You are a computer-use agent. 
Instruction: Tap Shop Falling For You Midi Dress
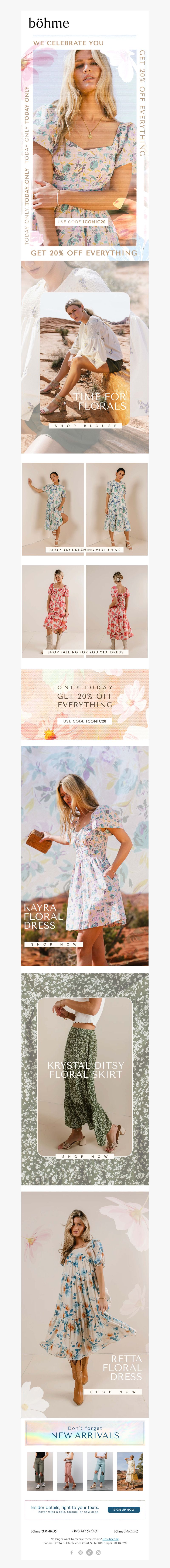pos(85,652)
